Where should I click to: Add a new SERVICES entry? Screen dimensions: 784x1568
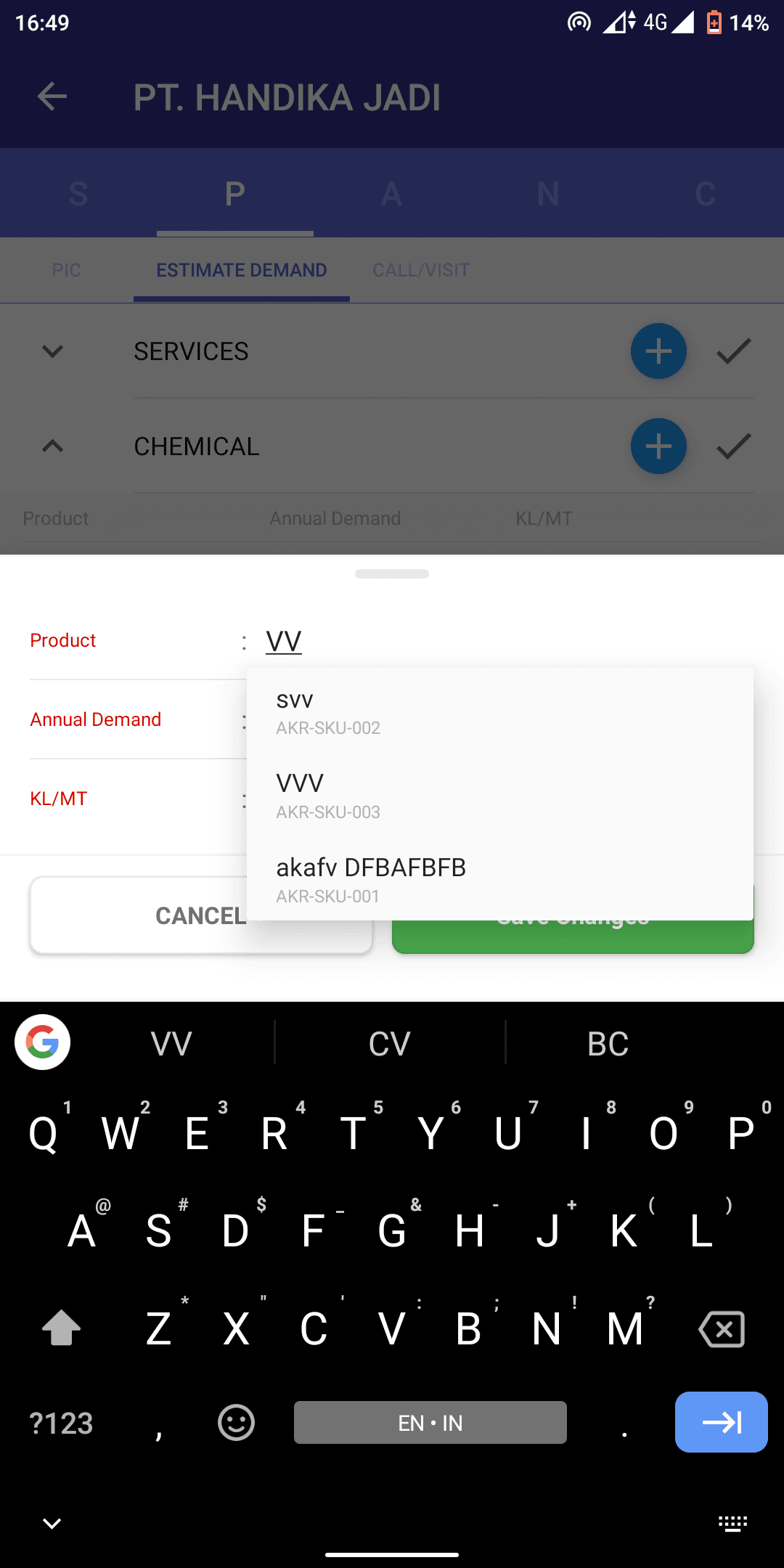coord(658,351)
